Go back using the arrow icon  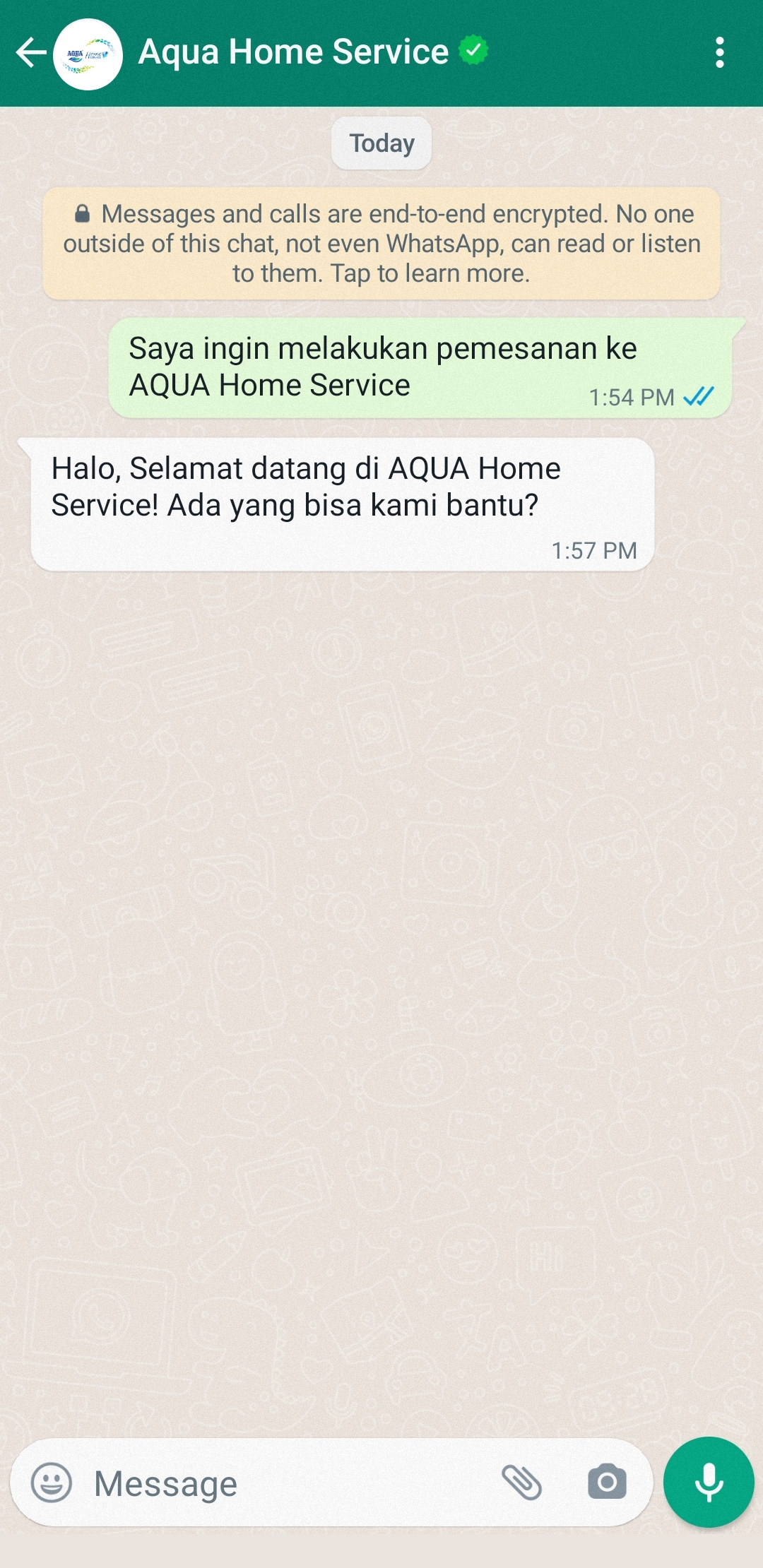[30, 53]
